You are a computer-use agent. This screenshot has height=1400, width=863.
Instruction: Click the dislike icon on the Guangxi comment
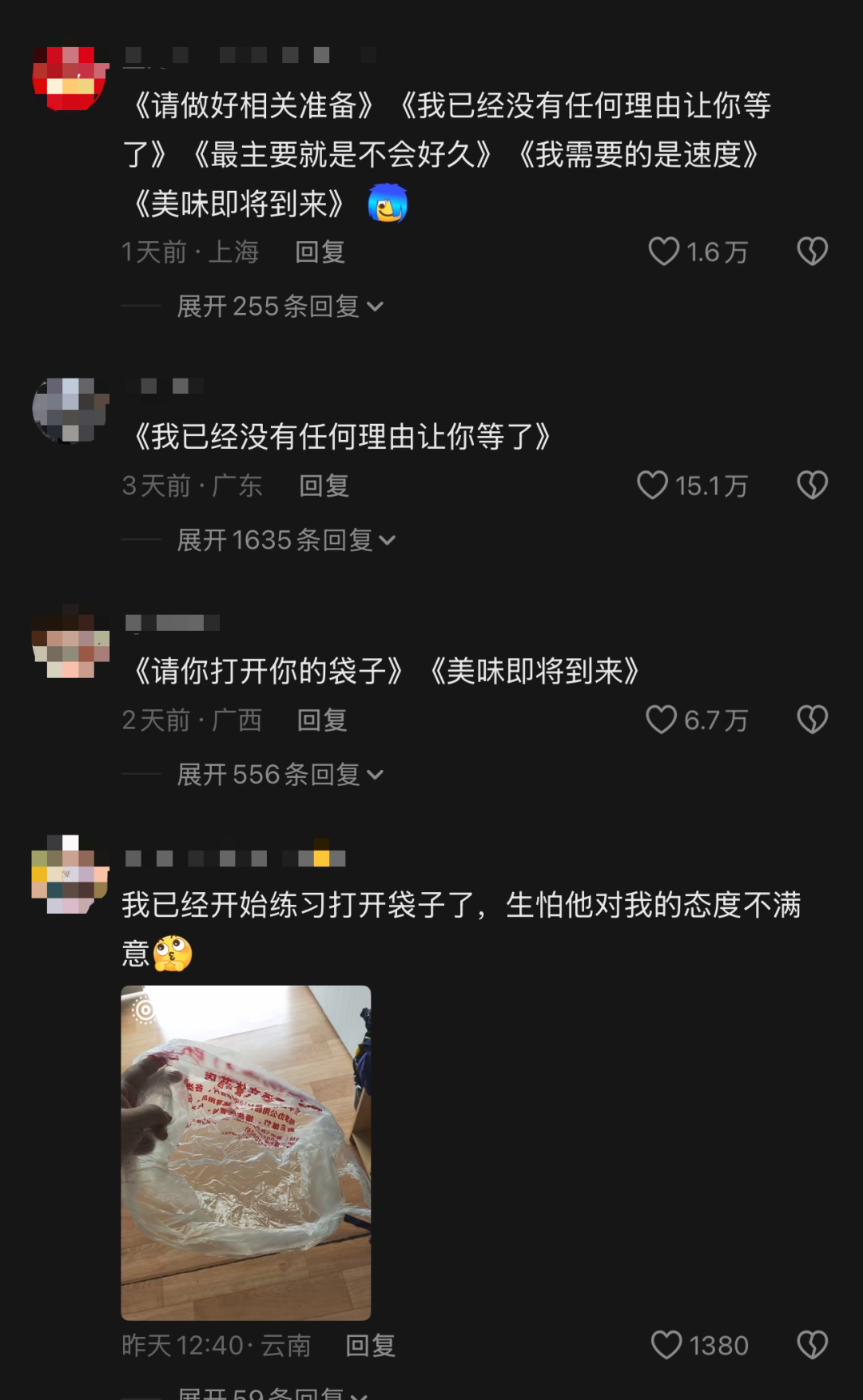813,719
